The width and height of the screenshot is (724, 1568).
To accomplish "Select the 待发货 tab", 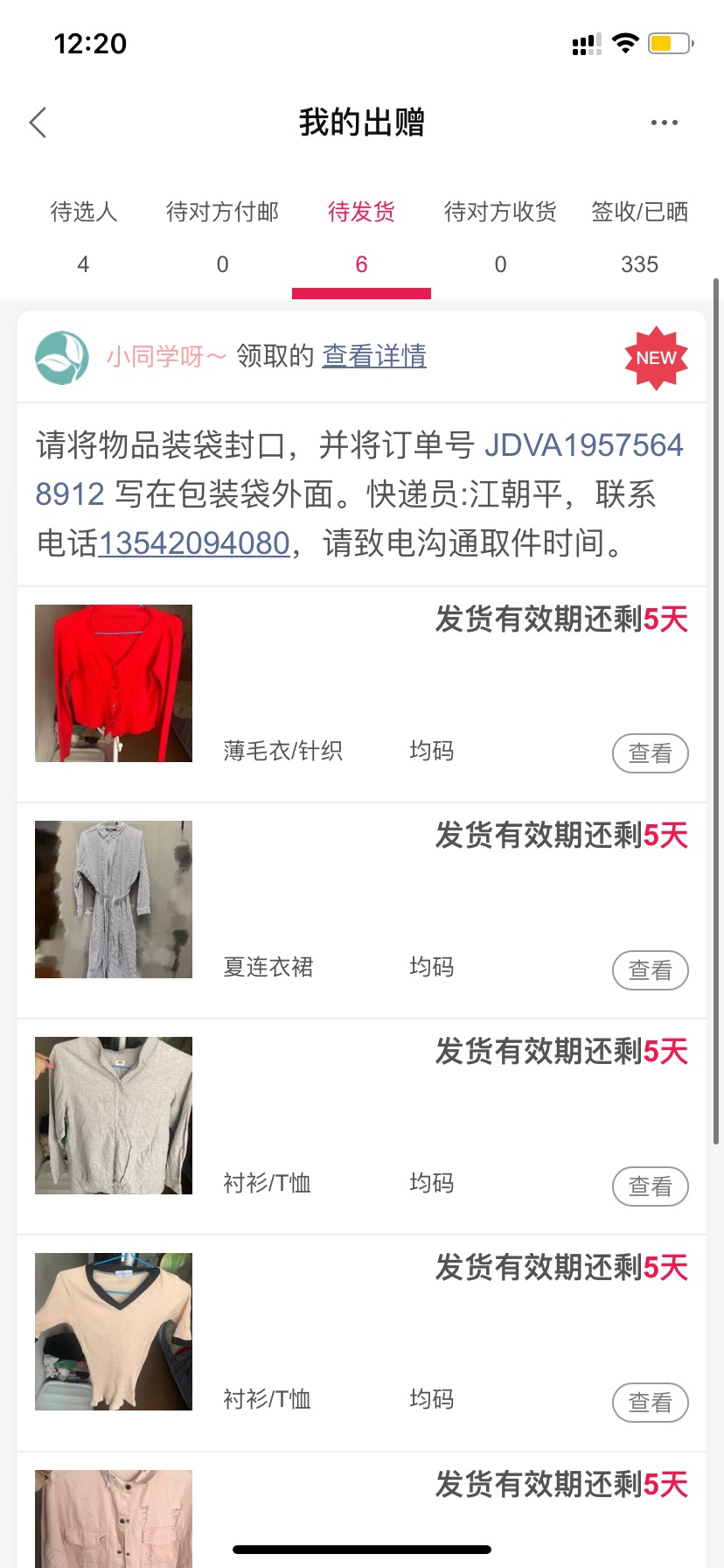I will (361, 237).
